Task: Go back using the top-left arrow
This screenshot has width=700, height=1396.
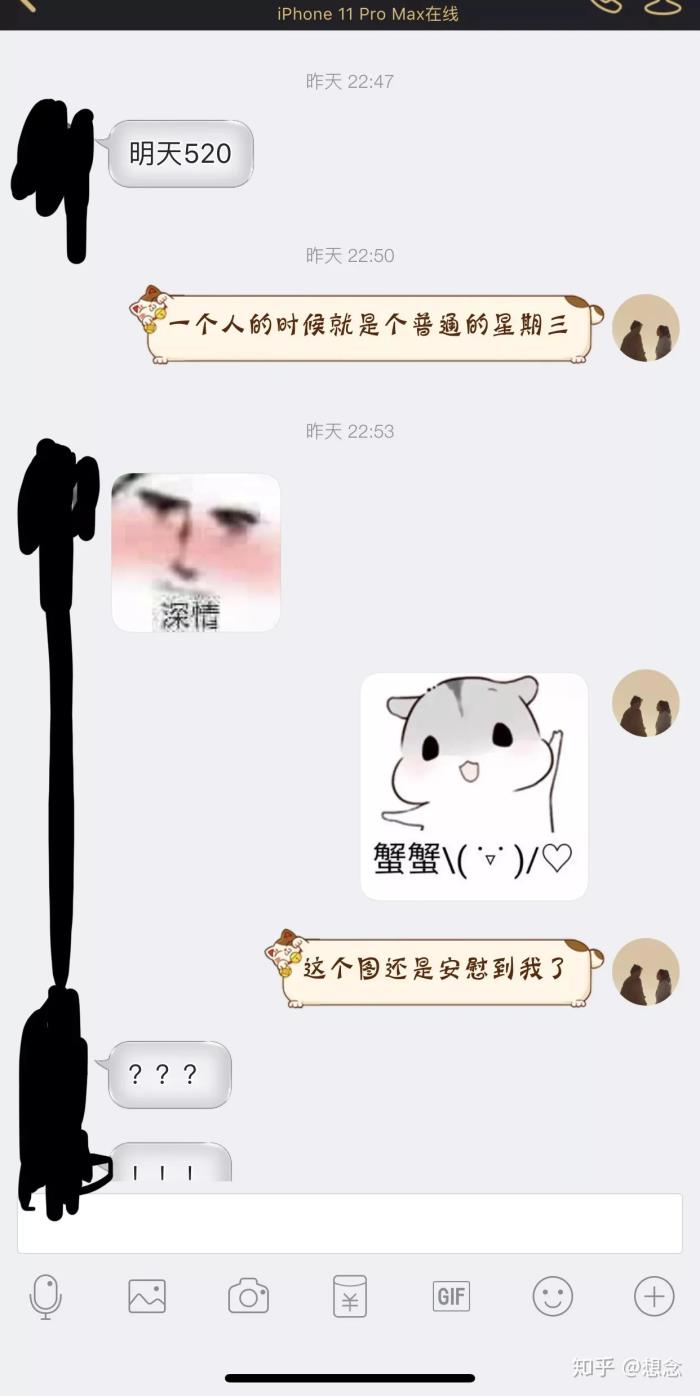Action: click(x=24, y=6)
